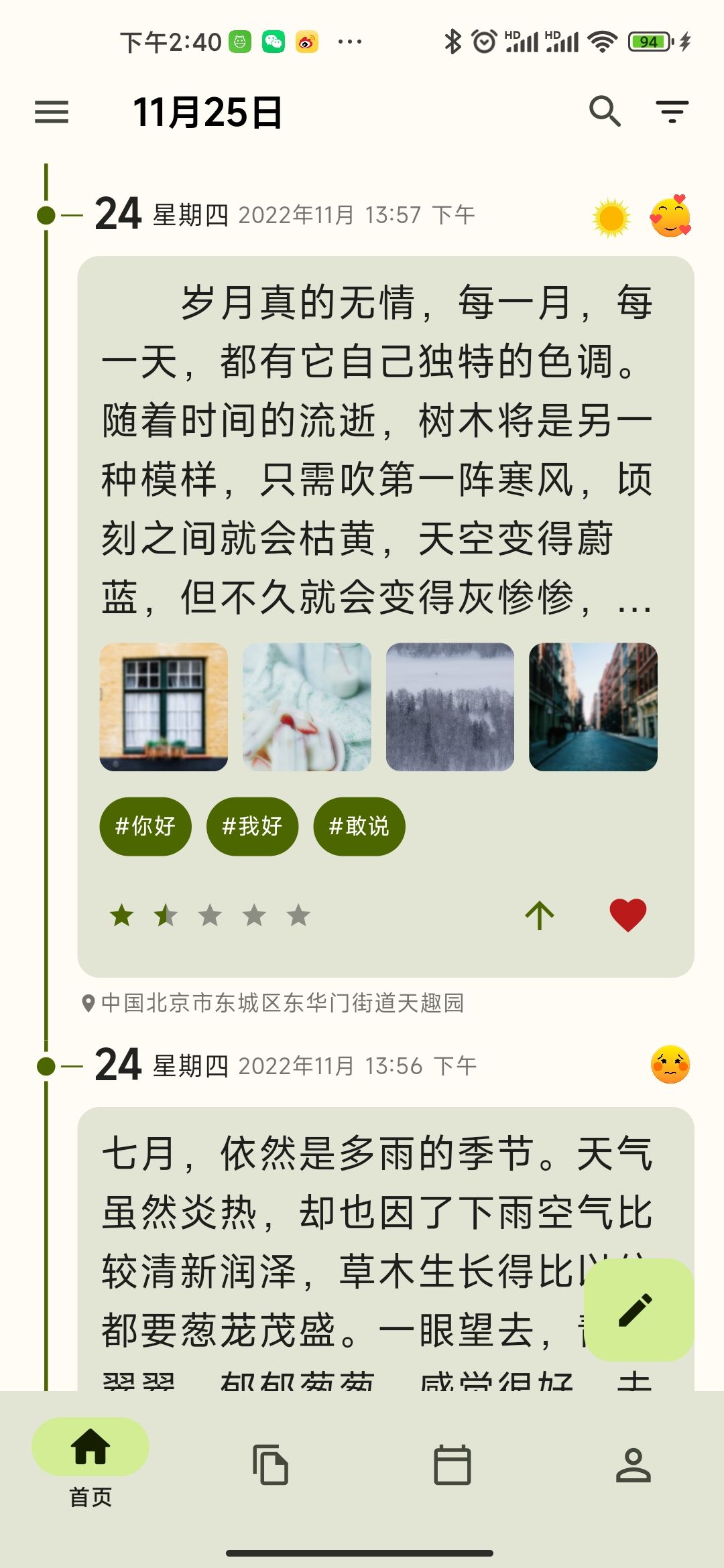Switch to the copy-pages tab
Screen dimensions: 724x1568
[x=271, y=1465]
